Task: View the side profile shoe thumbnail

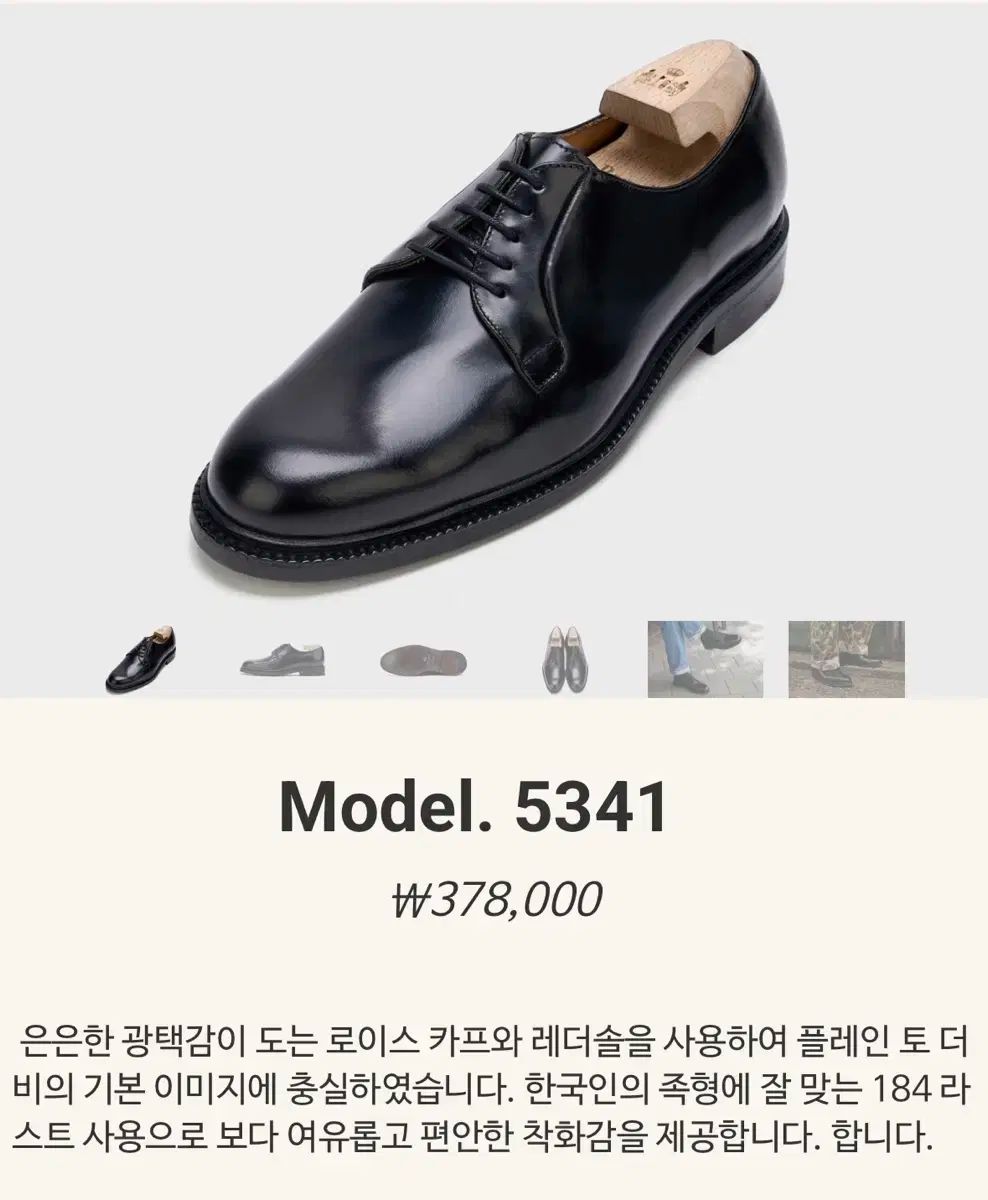Action: pos(282,660)
